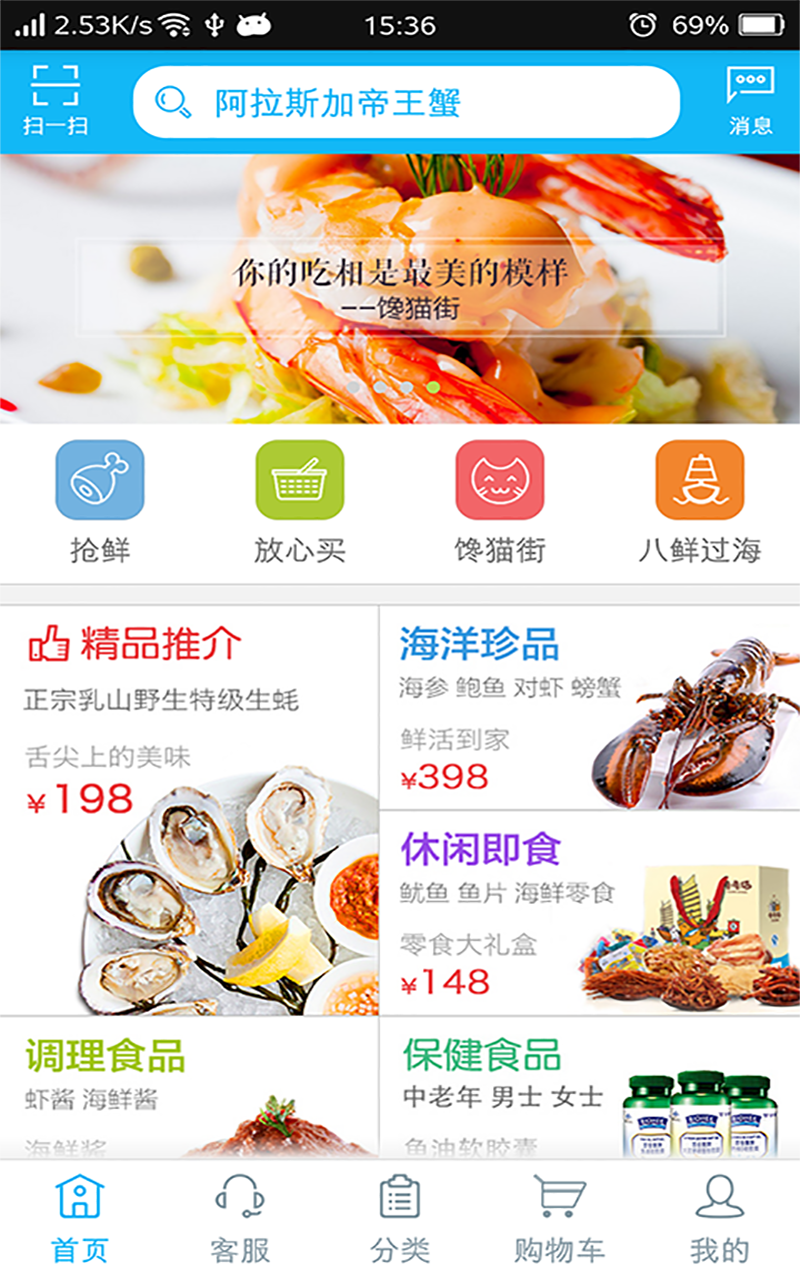Switch to the 分类 tab

click(x=400, y=1220)
